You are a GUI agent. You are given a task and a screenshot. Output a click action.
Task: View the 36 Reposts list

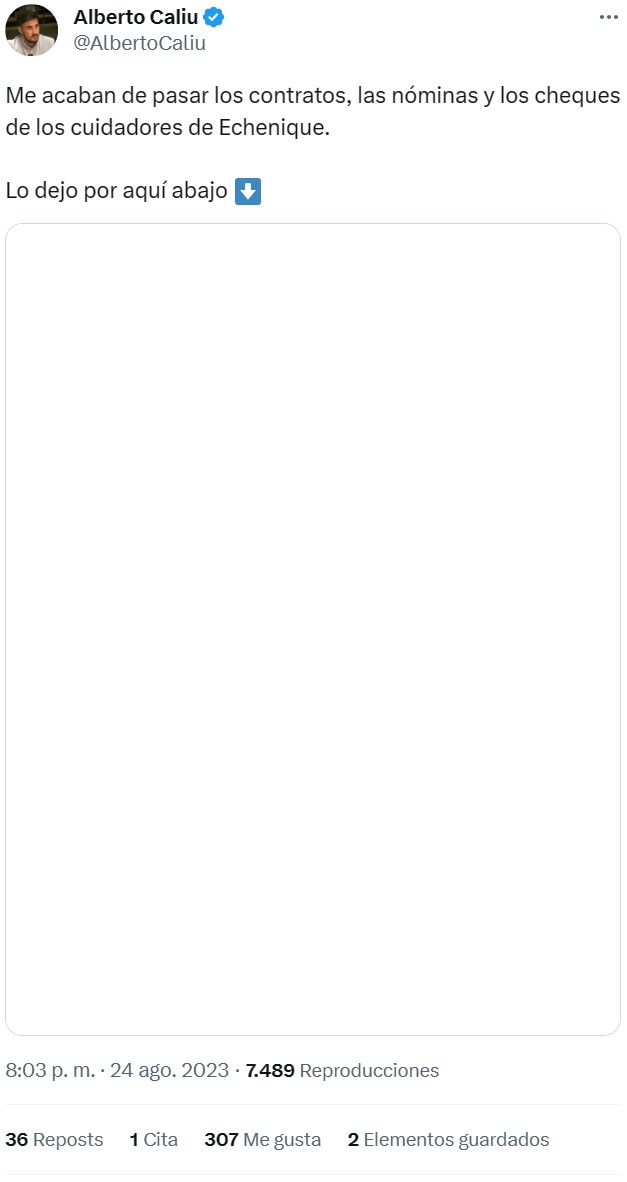pyautogui.click(x=54, y=1139)
